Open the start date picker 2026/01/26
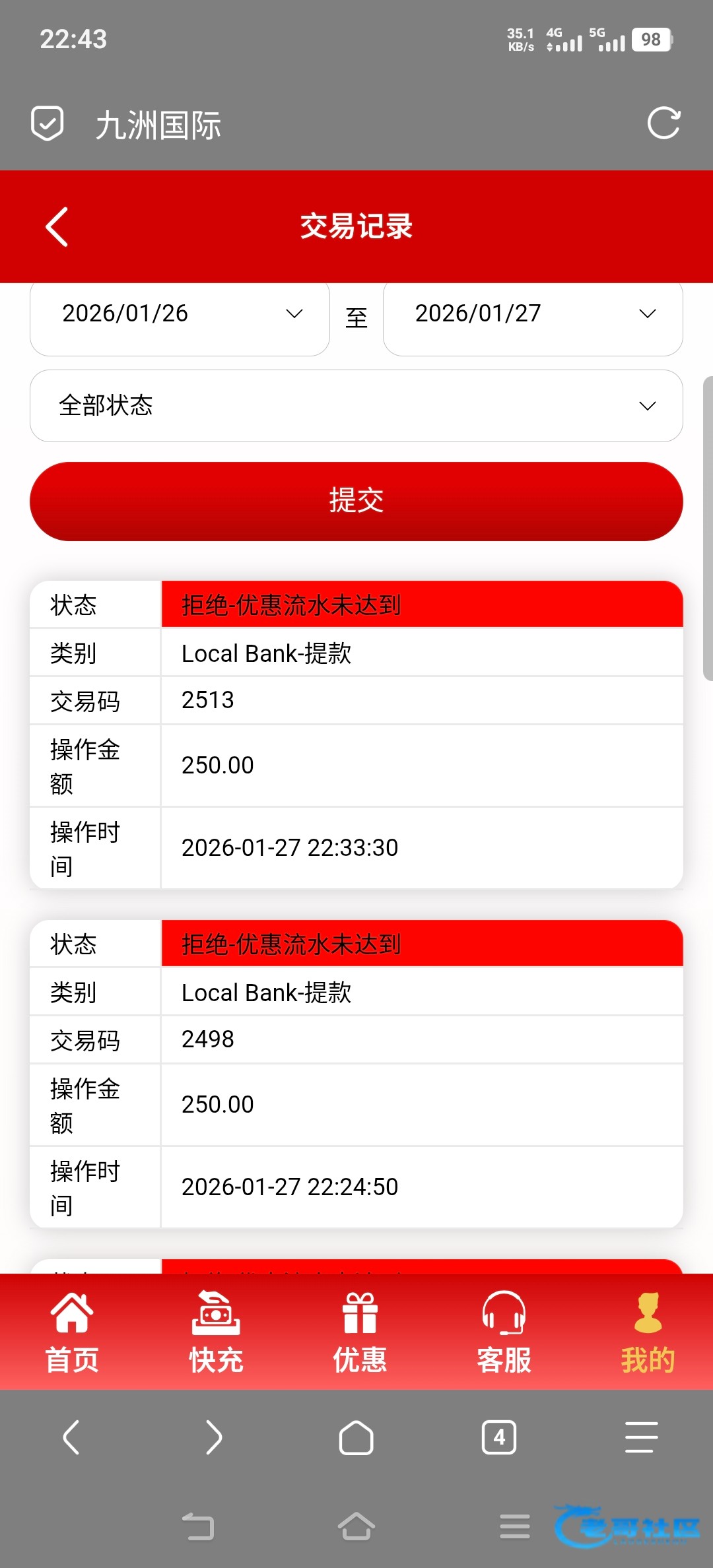Screen dimensions: 713x1568 pyautogui.click(x=180, y=314)
